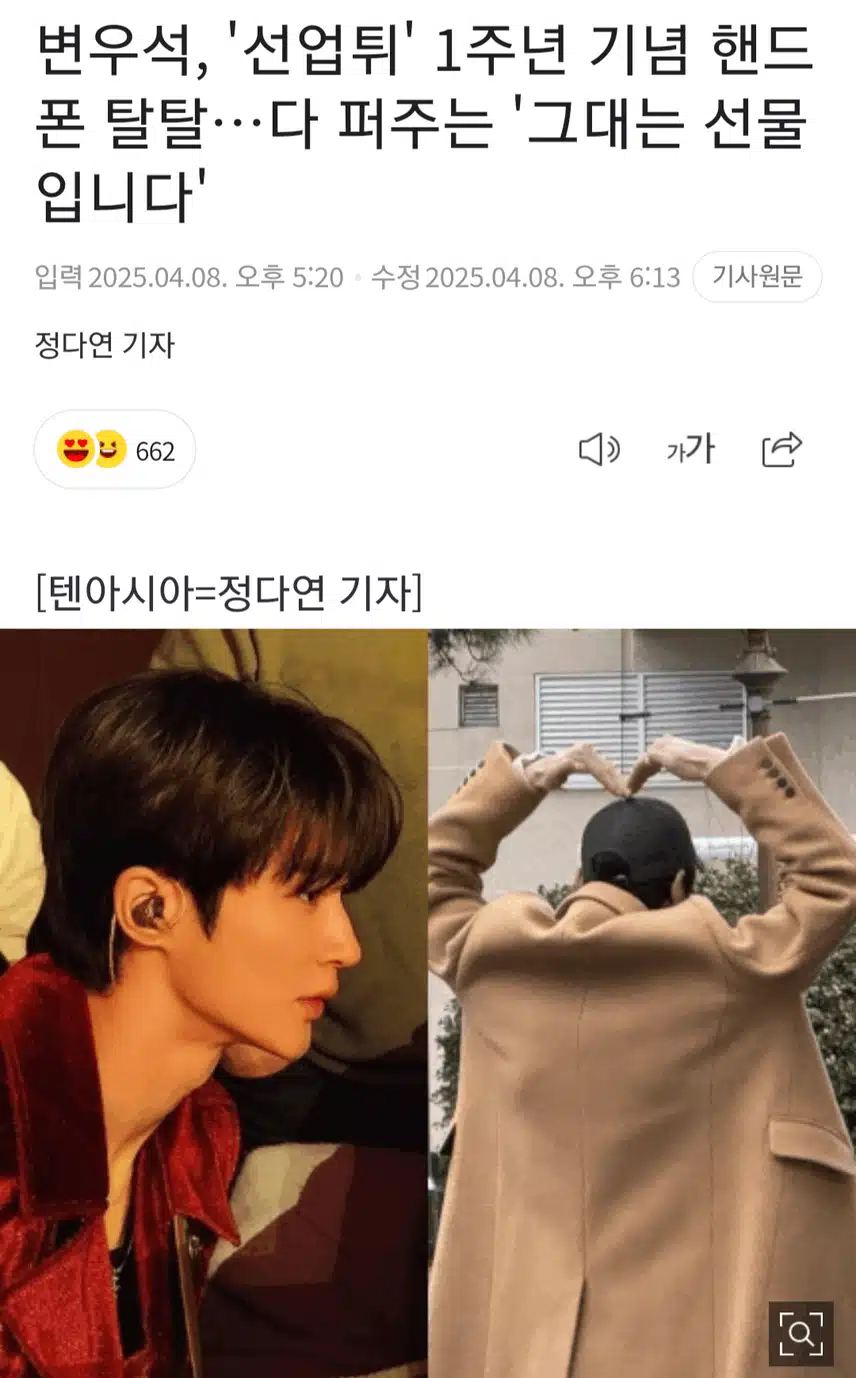
Task: Open reporter 정다연 기자's page
Action: click(104, 346)
